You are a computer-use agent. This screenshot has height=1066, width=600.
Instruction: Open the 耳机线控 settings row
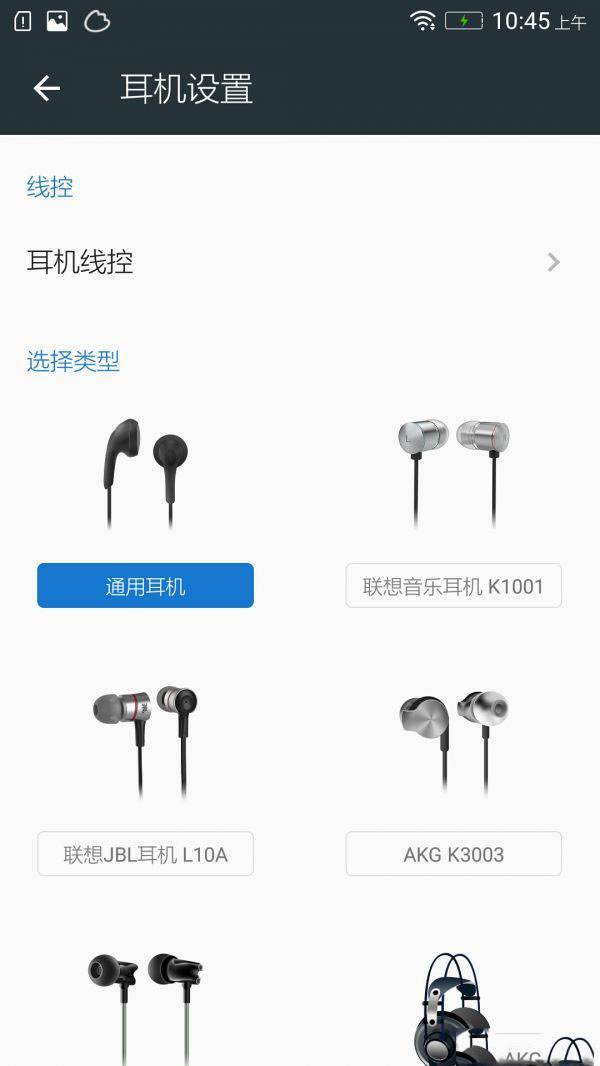300,262
